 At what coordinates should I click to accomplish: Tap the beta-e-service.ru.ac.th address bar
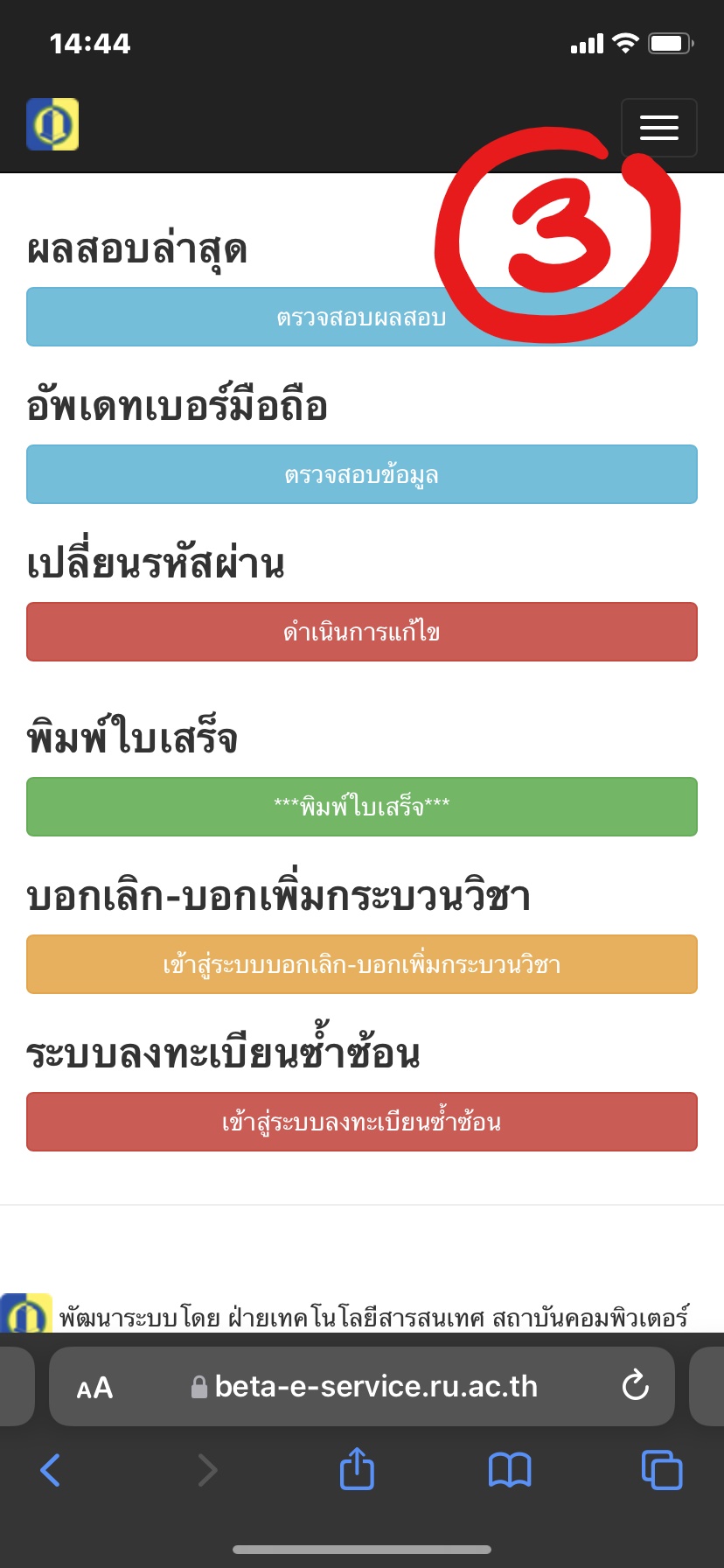(362, 1386)
